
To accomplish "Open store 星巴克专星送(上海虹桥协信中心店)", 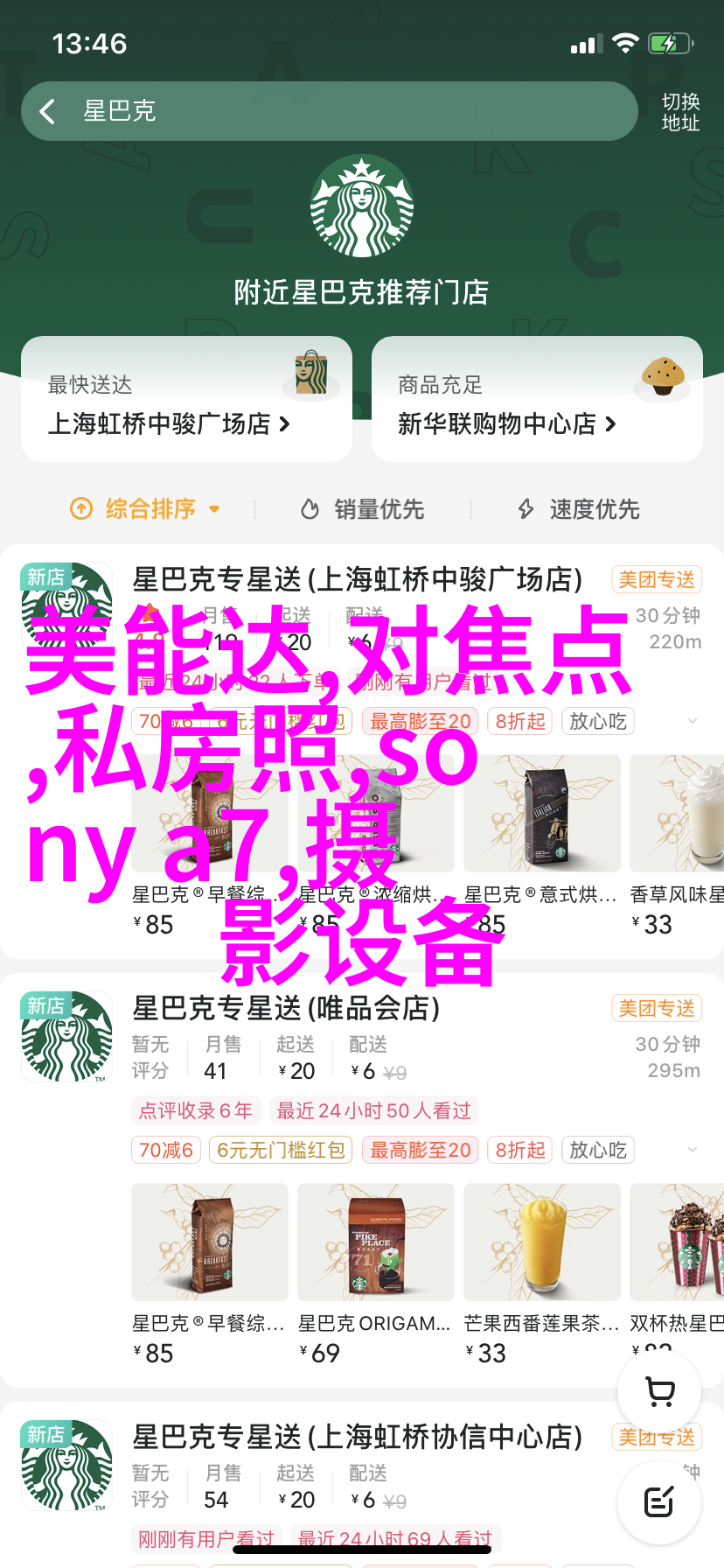I will [x=357, y=1437].
